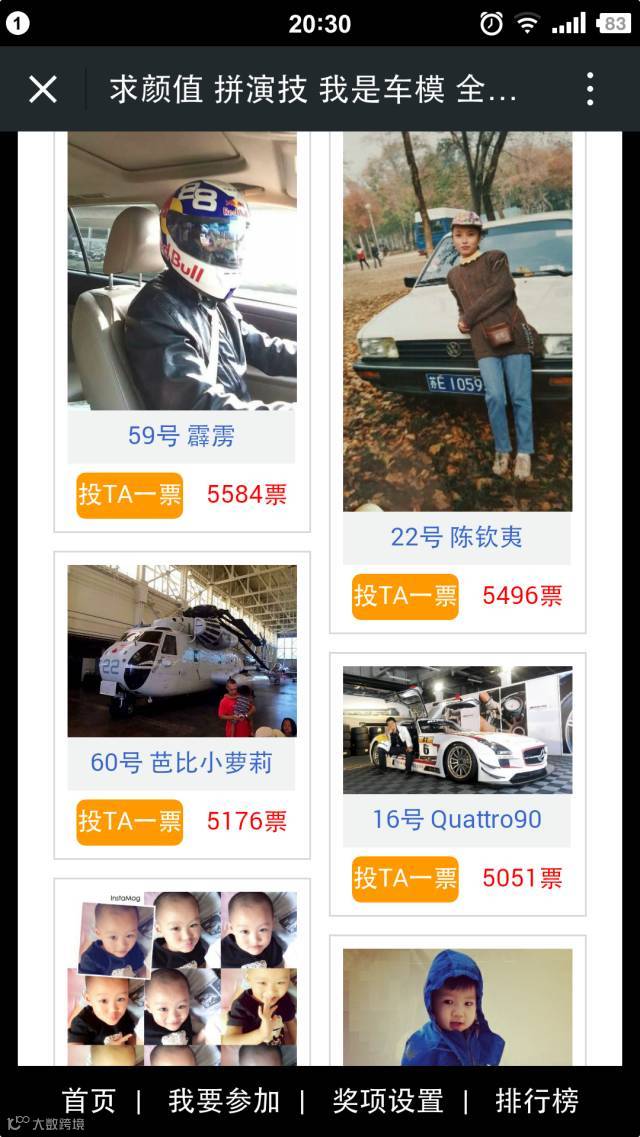Viewport: 640px width, 1137px height.
Task: Open 我要参加 to join the contest
Action: coord(224,1101)
